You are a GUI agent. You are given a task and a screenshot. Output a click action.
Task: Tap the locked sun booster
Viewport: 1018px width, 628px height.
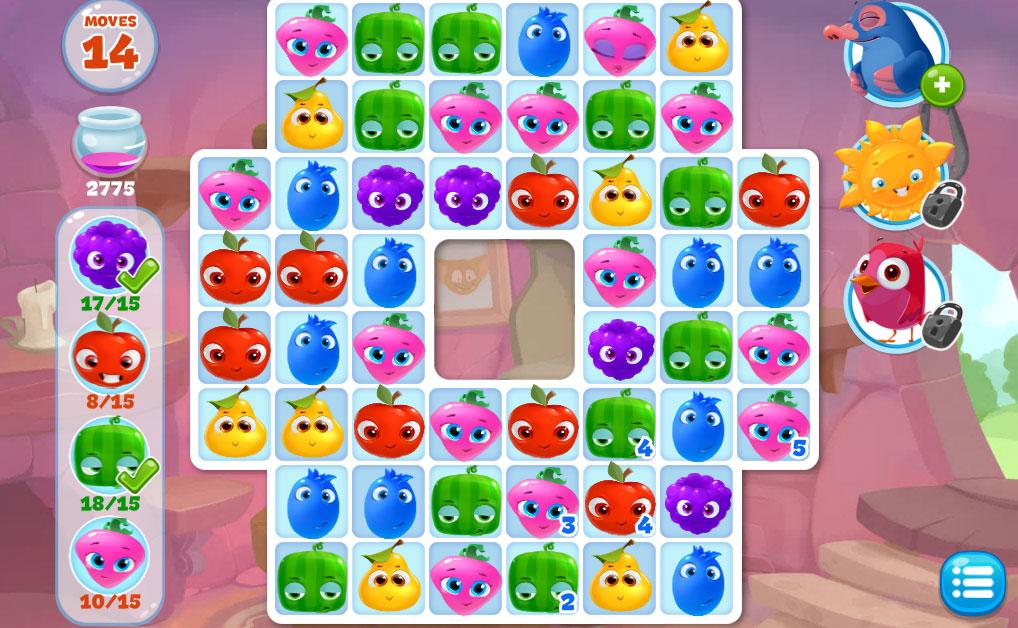(x=890, y=175)
